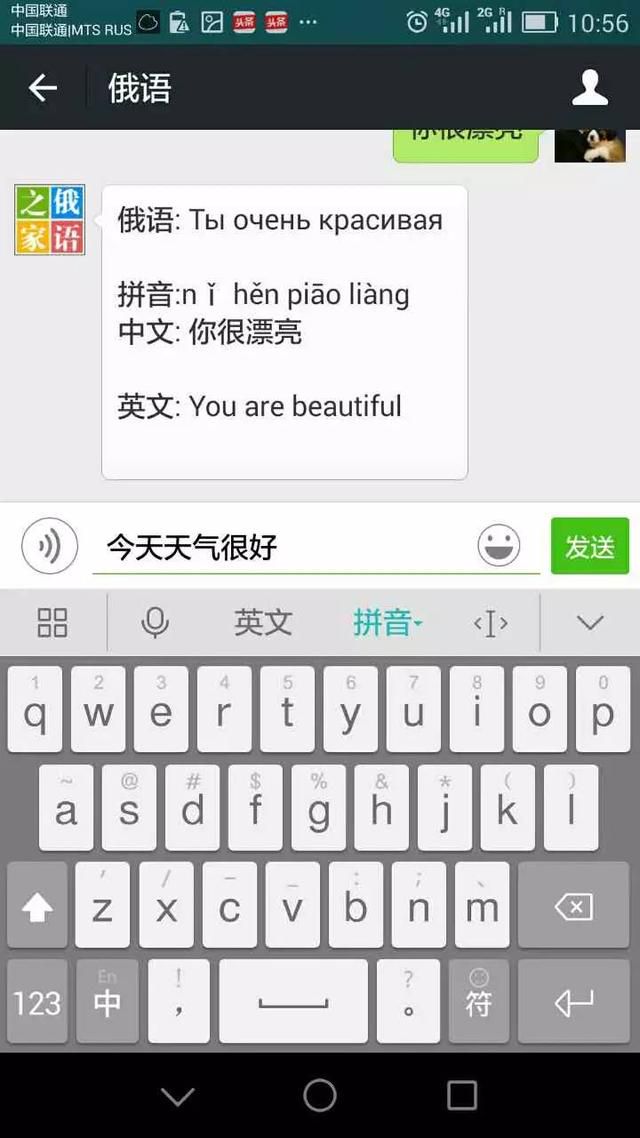Screen dimensions: 640x1138
Task: Open the account profile icon
Action: 590,88
